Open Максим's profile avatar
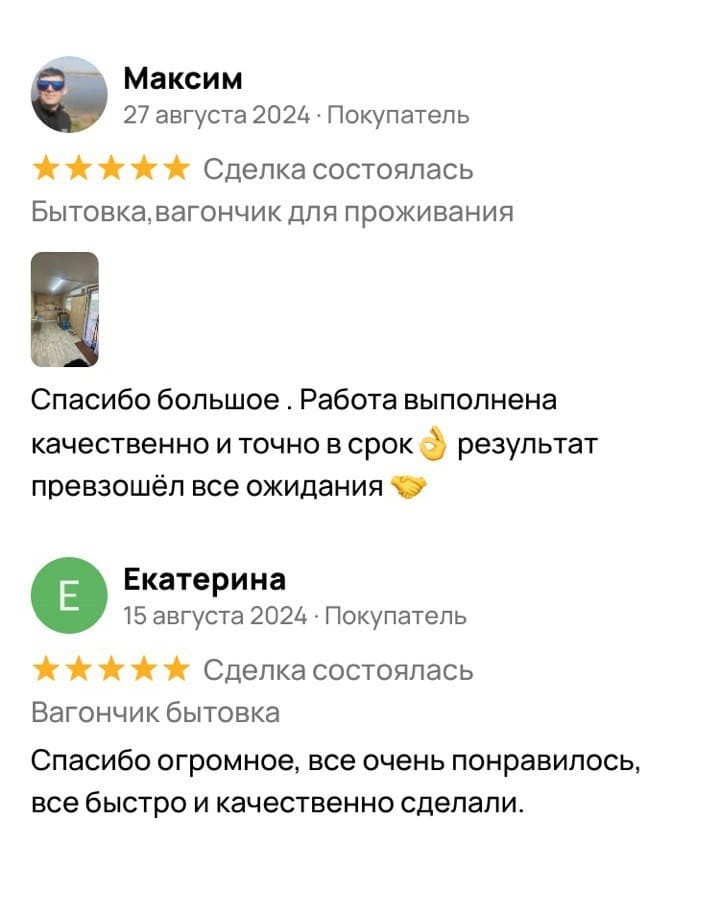Viewport: 720px width, 913px height. pos(69,95)
